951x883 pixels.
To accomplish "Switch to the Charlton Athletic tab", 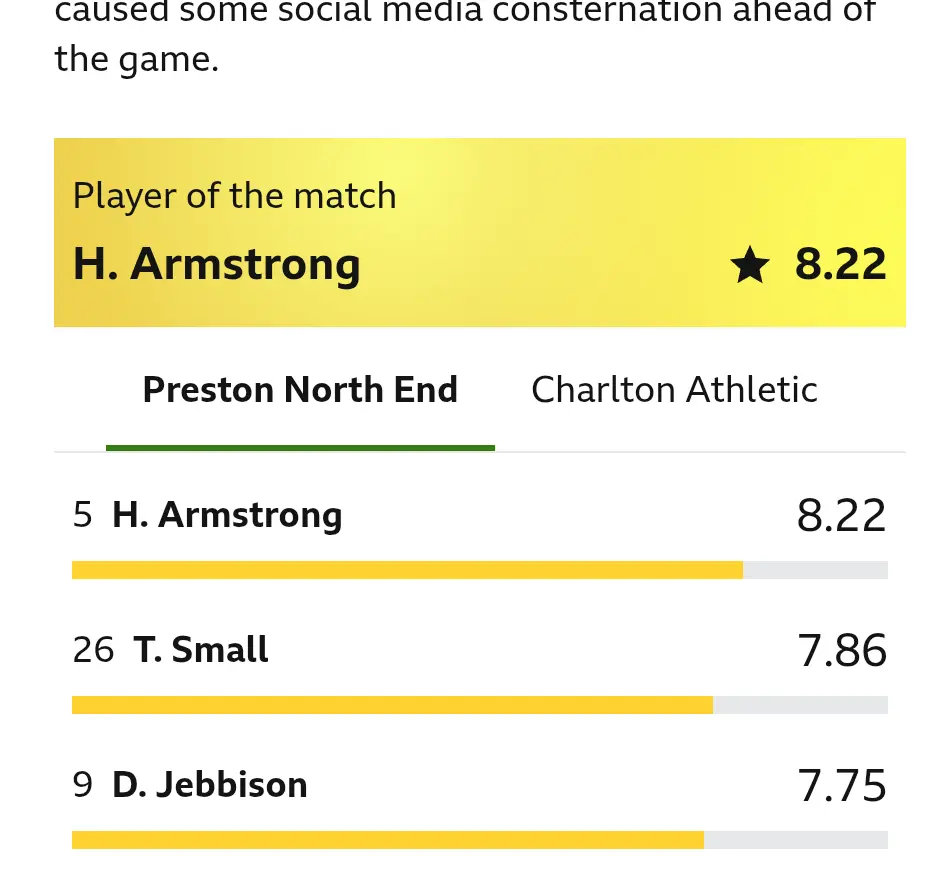I will 674,390.
